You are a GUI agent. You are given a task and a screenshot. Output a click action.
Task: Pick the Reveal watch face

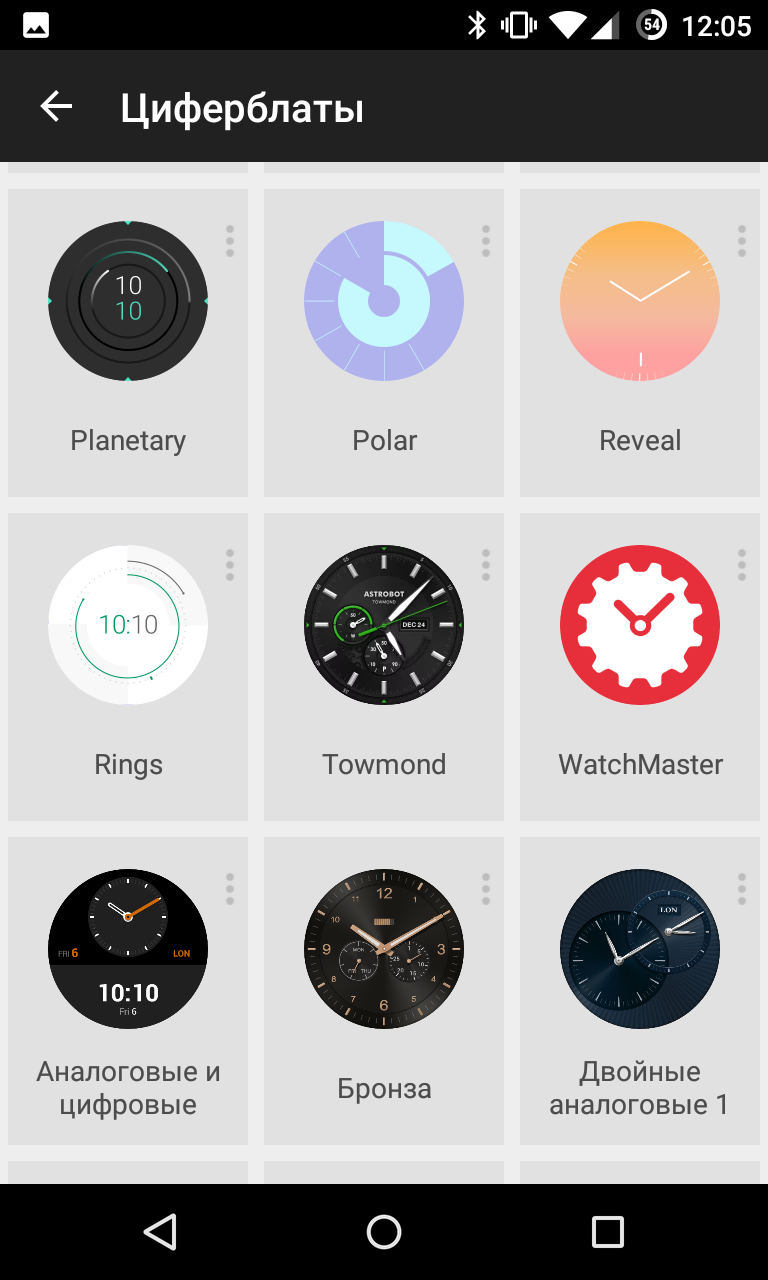[640, 301]
